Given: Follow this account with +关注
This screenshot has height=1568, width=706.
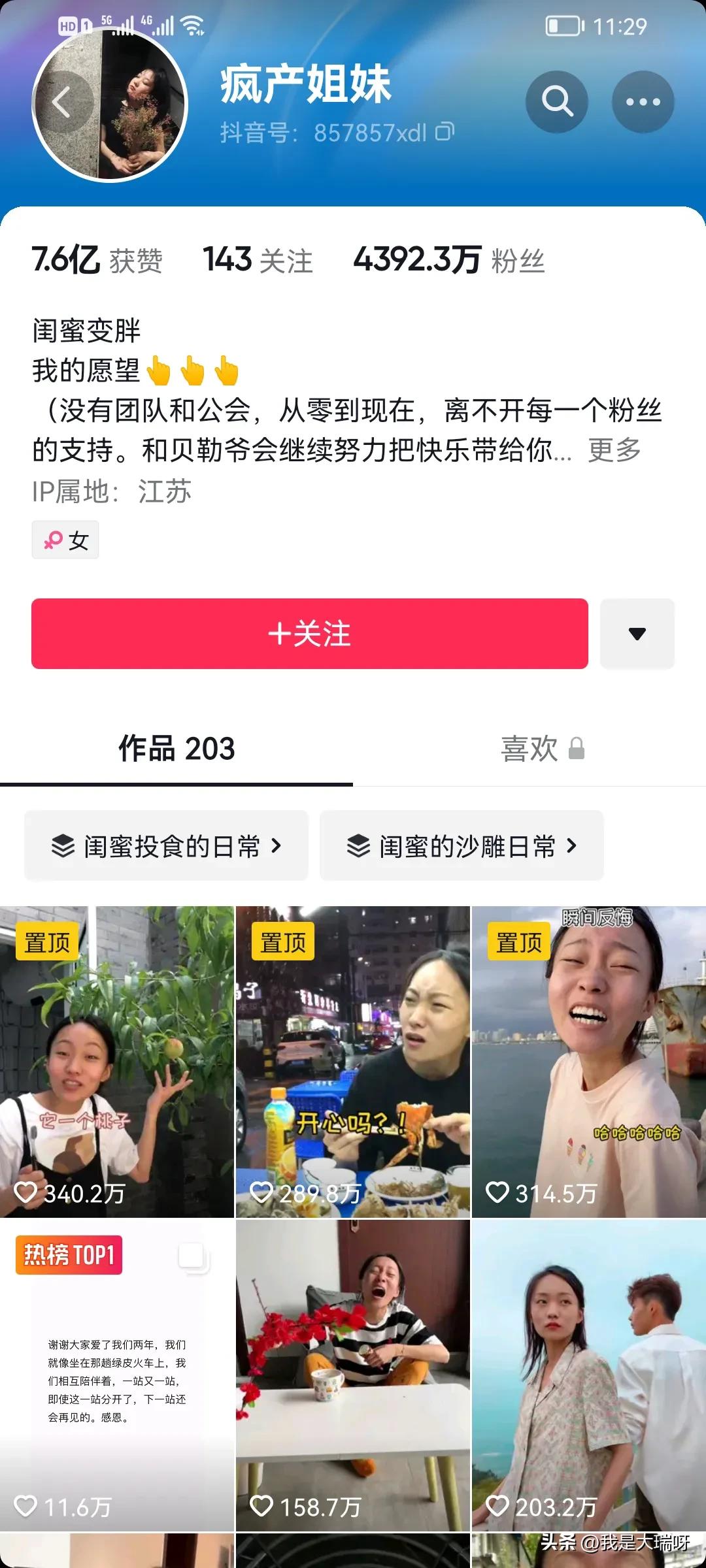Looking at the screenshot, I should 309,634.
